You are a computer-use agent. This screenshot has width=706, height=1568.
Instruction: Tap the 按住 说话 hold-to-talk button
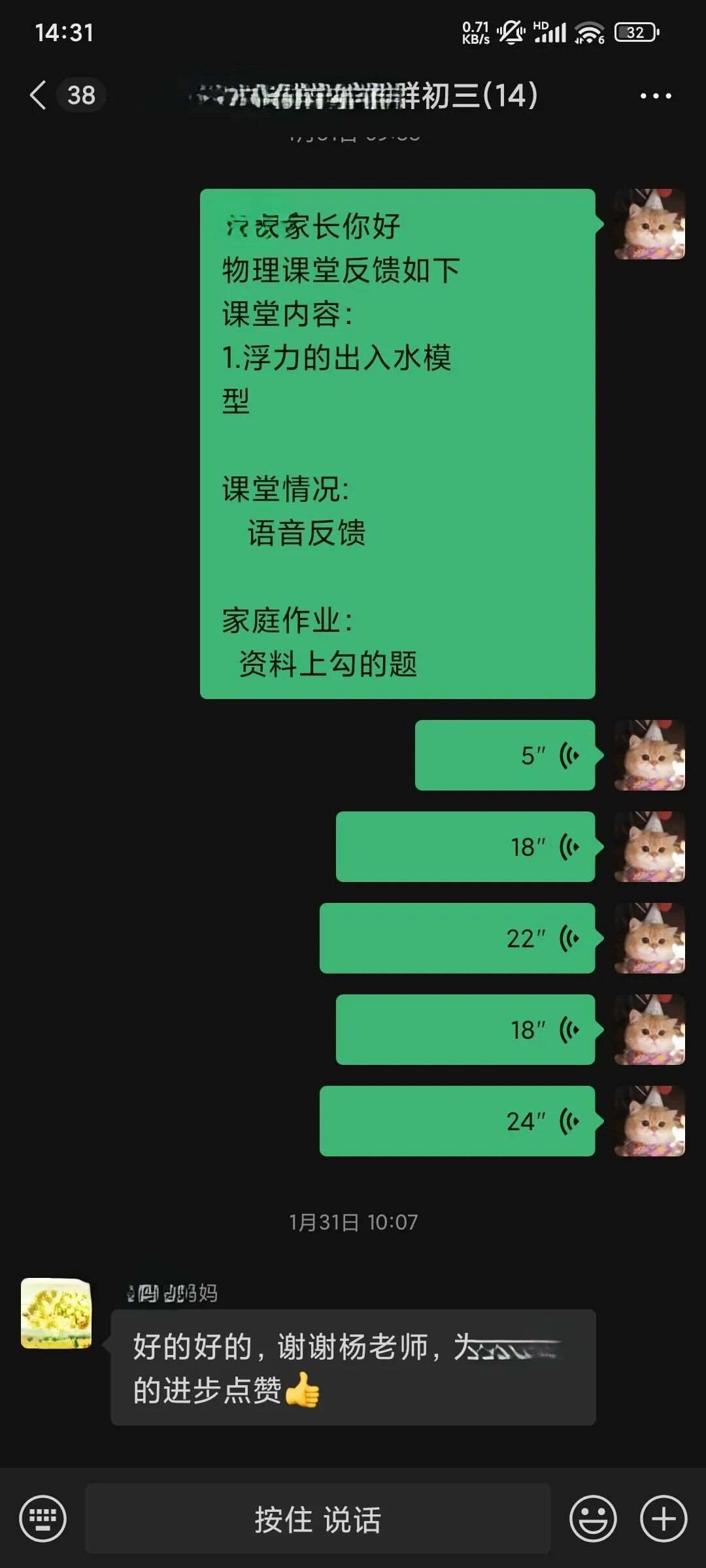[318, 1518]
